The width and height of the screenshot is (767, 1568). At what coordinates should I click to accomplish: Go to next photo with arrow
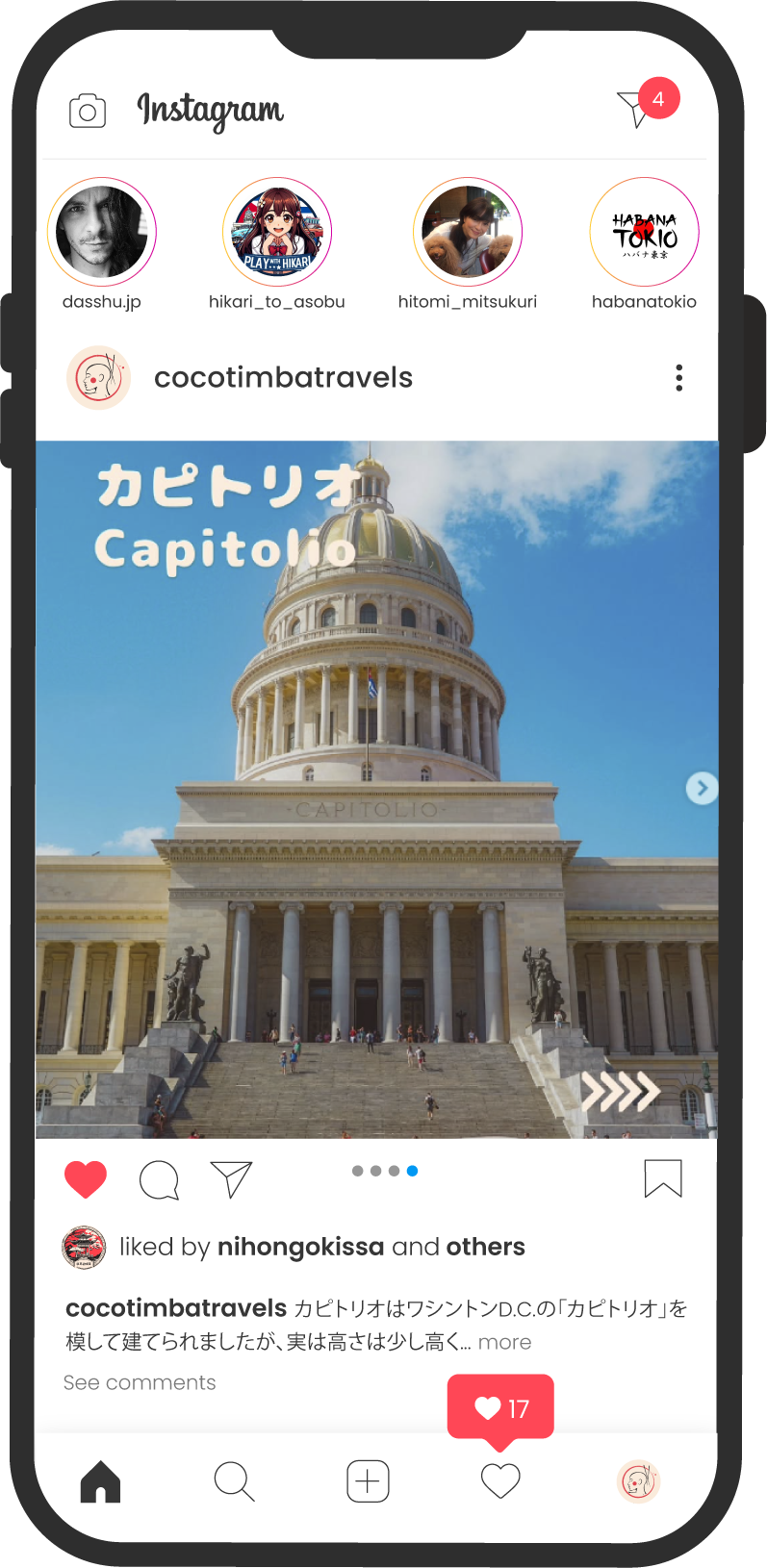click(702, 789)
